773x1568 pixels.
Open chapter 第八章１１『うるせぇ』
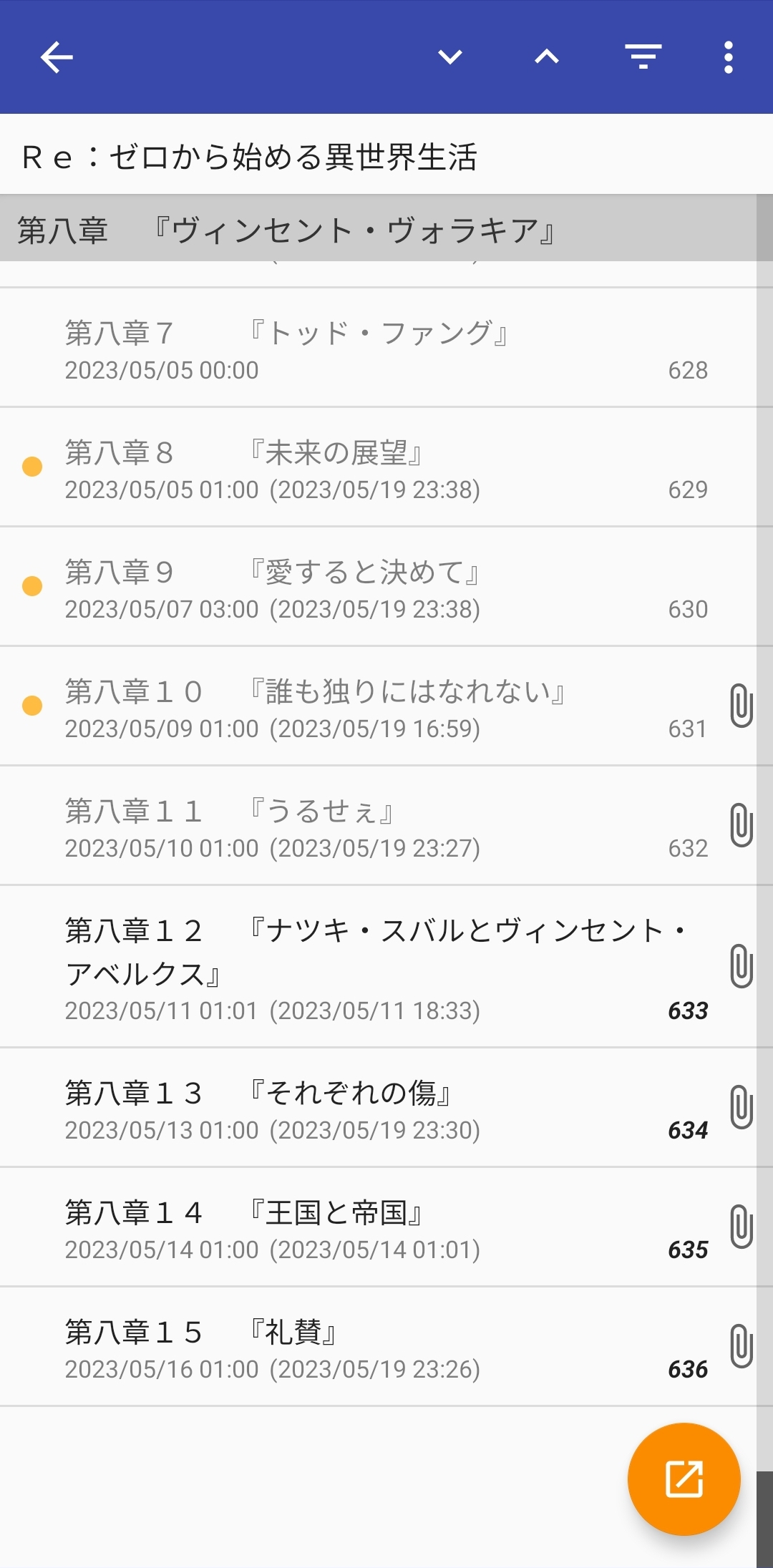click(x=378, y=826)
